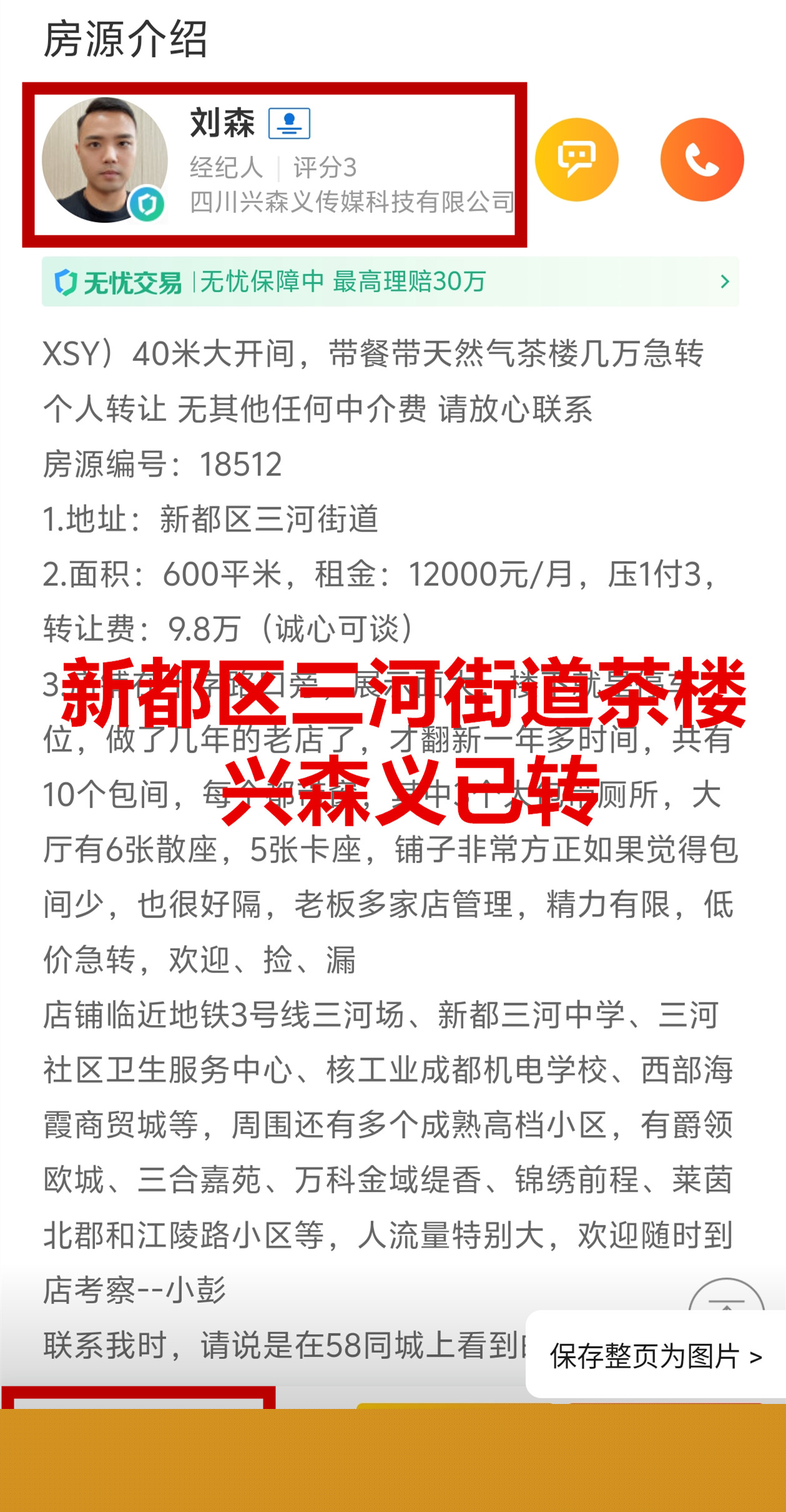
Task: Call the agent via phone icon
Action: tap(702, 160)
